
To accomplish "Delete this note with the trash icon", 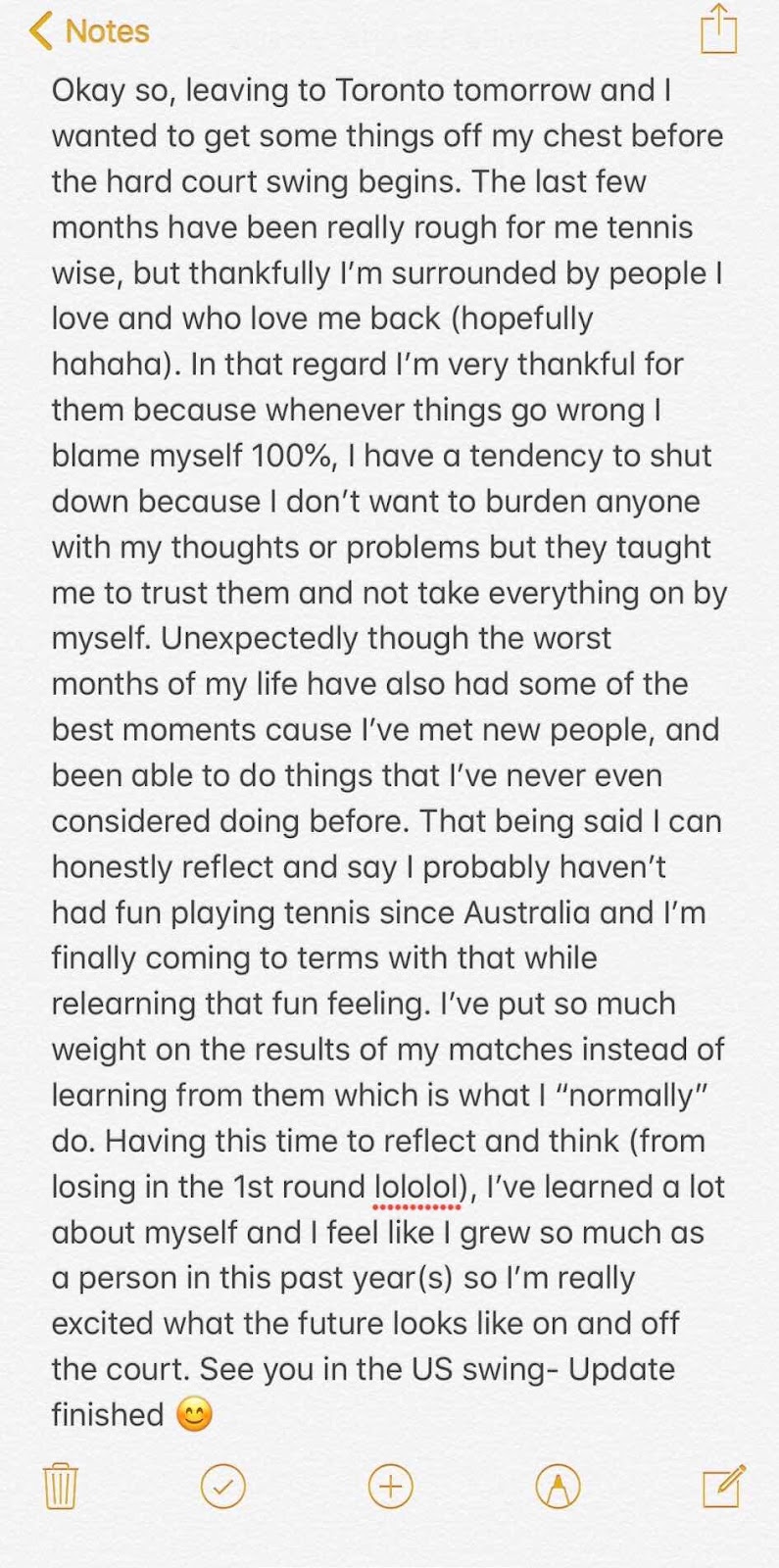I will pos(61,1487).
